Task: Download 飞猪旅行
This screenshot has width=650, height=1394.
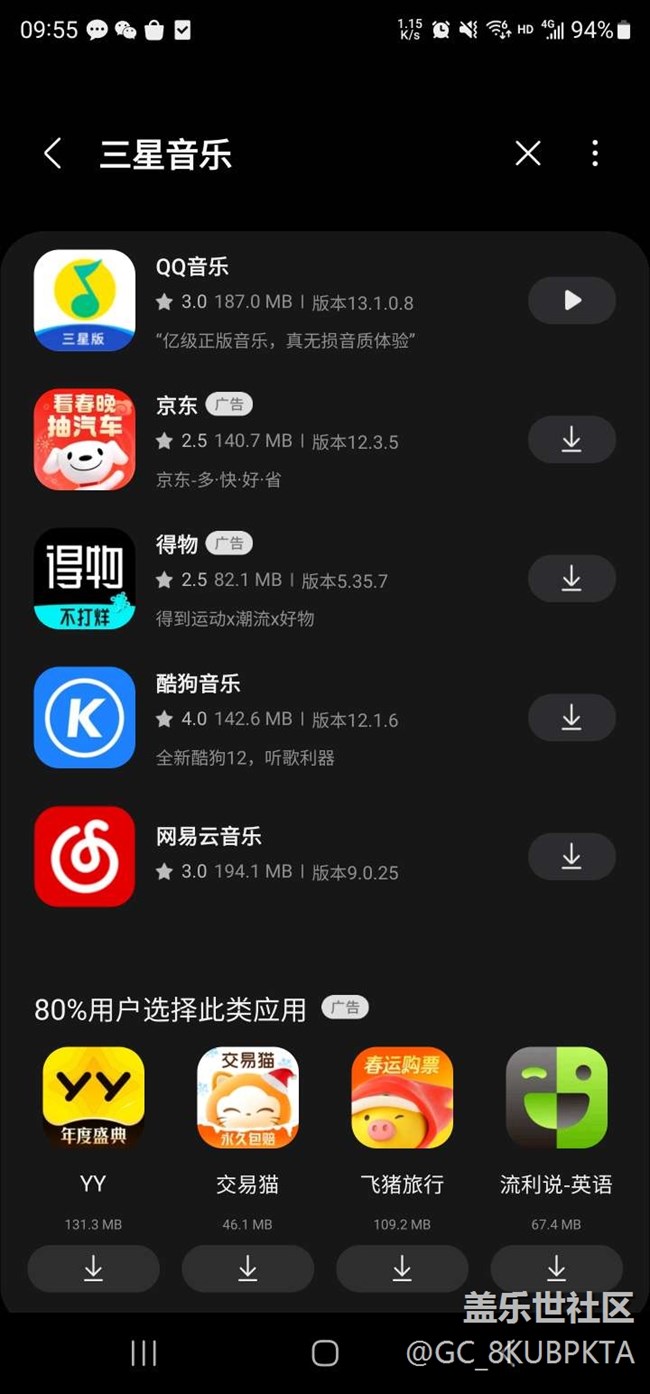Action: pyautogui.click(x=402, y=1269)
